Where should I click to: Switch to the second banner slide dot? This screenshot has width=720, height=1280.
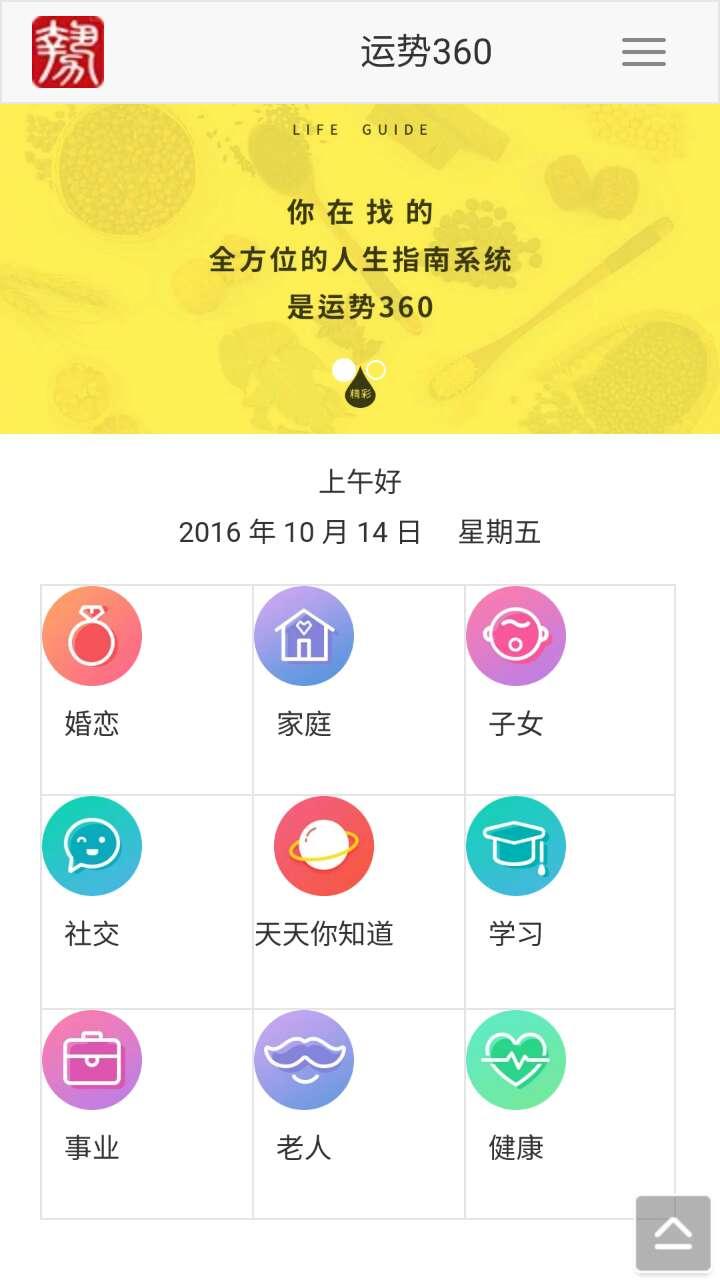(376, 370)
